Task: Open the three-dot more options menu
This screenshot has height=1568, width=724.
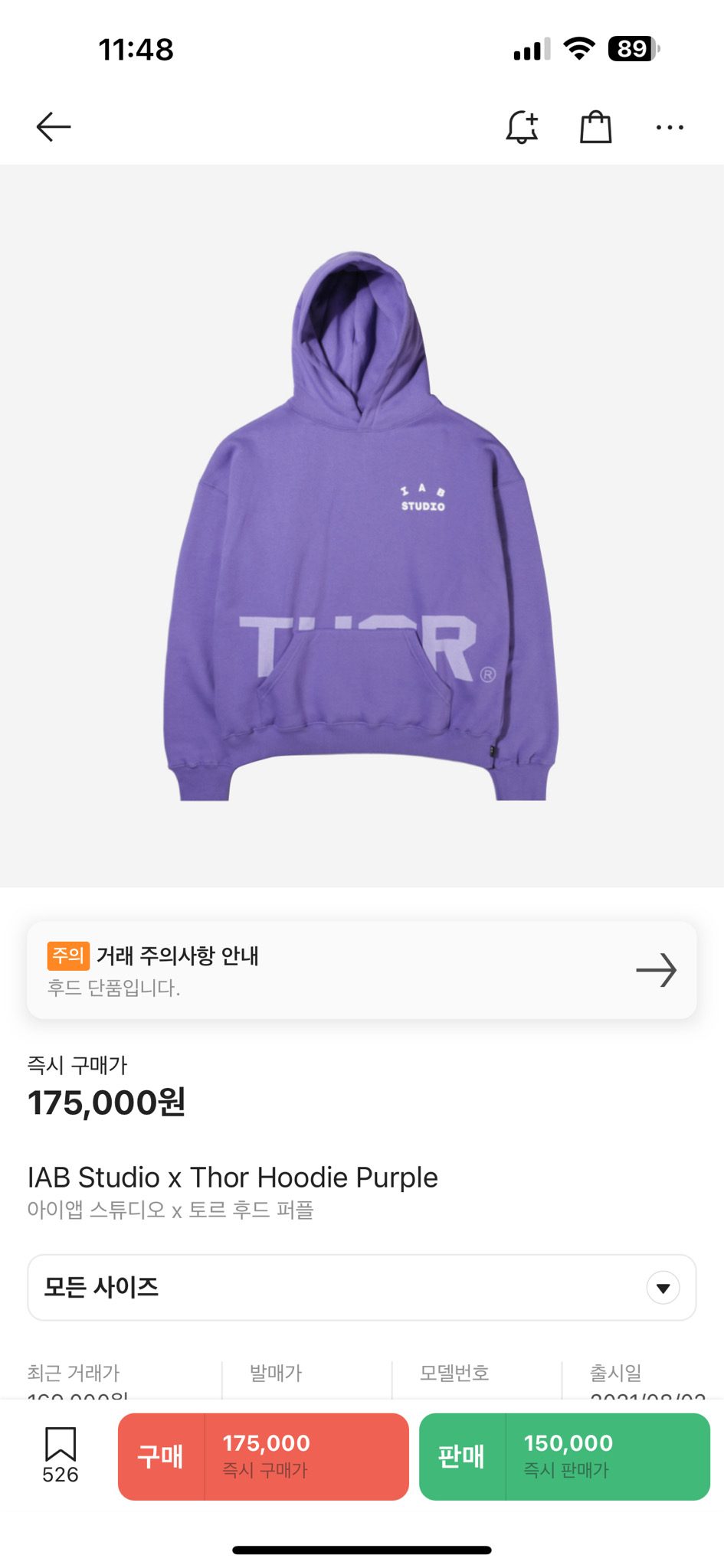Action: pos(669,127)
